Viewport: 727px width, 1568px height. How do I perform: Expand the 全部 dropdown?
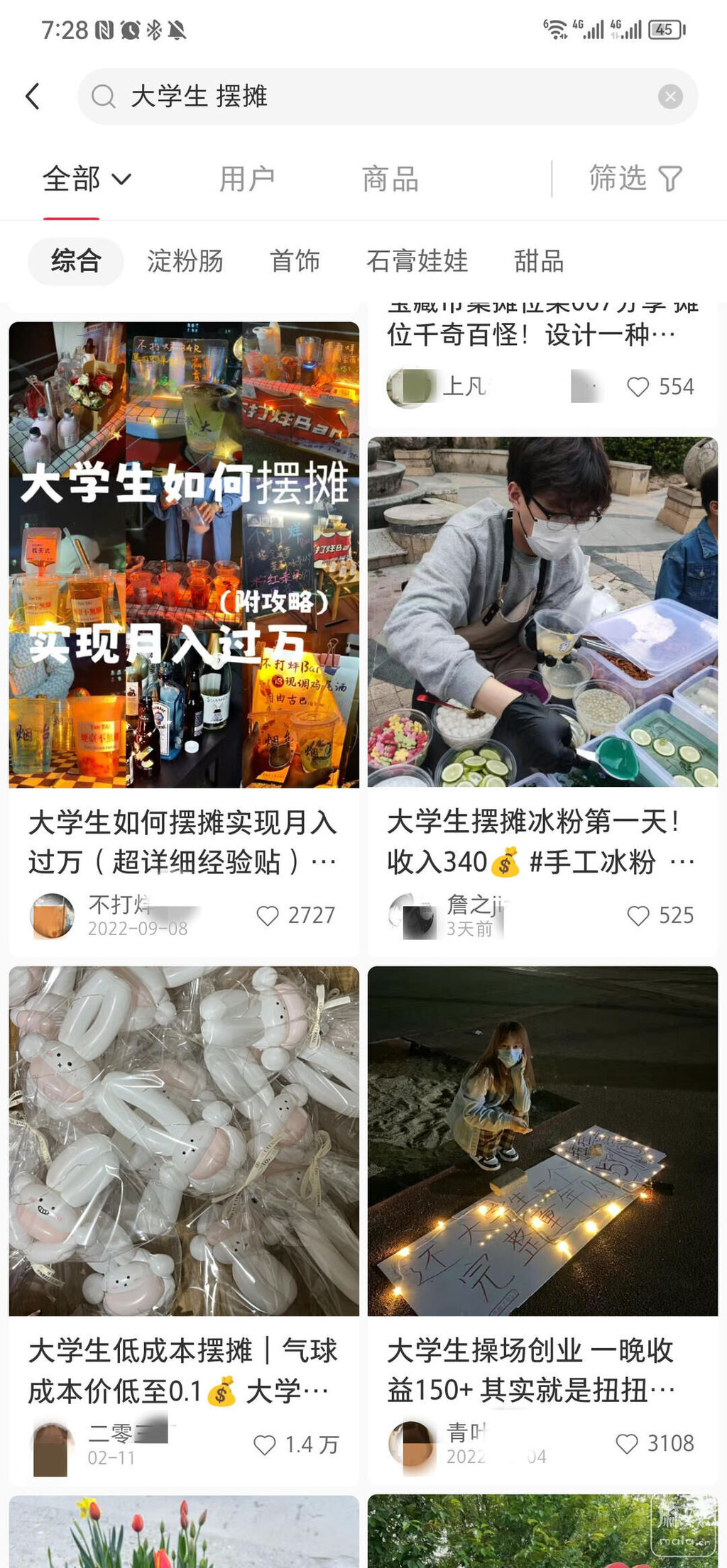coord(87,179)
